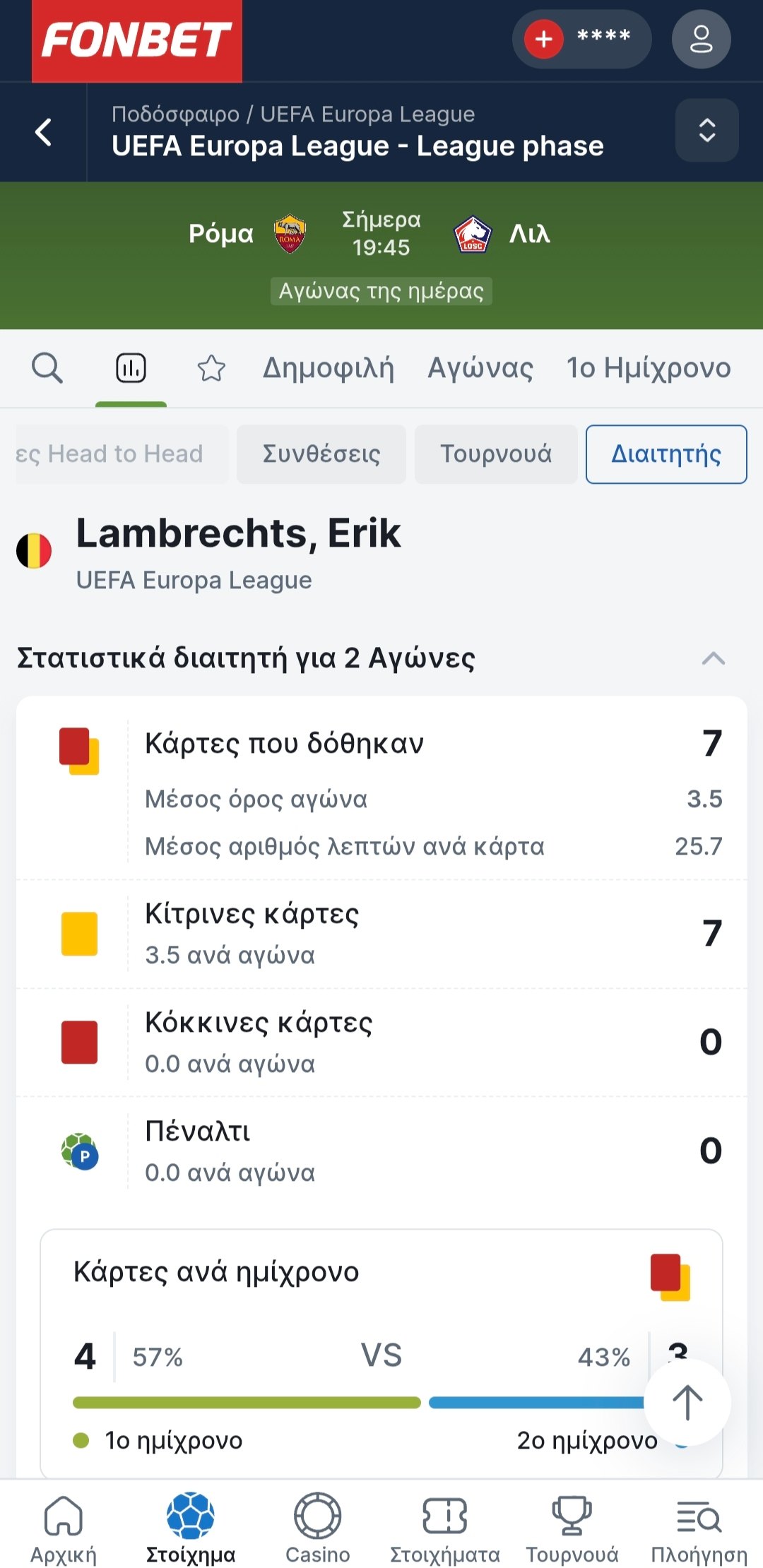Switch to the Δημοφιλή tab
The height and width of the screenshot is (1568, 763).
click(329, 368)
